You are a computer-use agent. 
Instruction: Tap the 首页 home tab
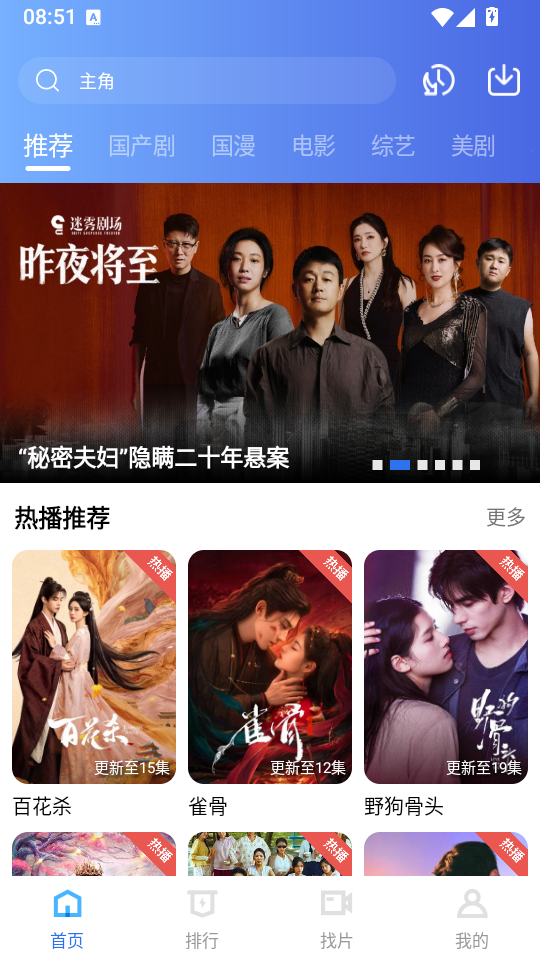67,918
